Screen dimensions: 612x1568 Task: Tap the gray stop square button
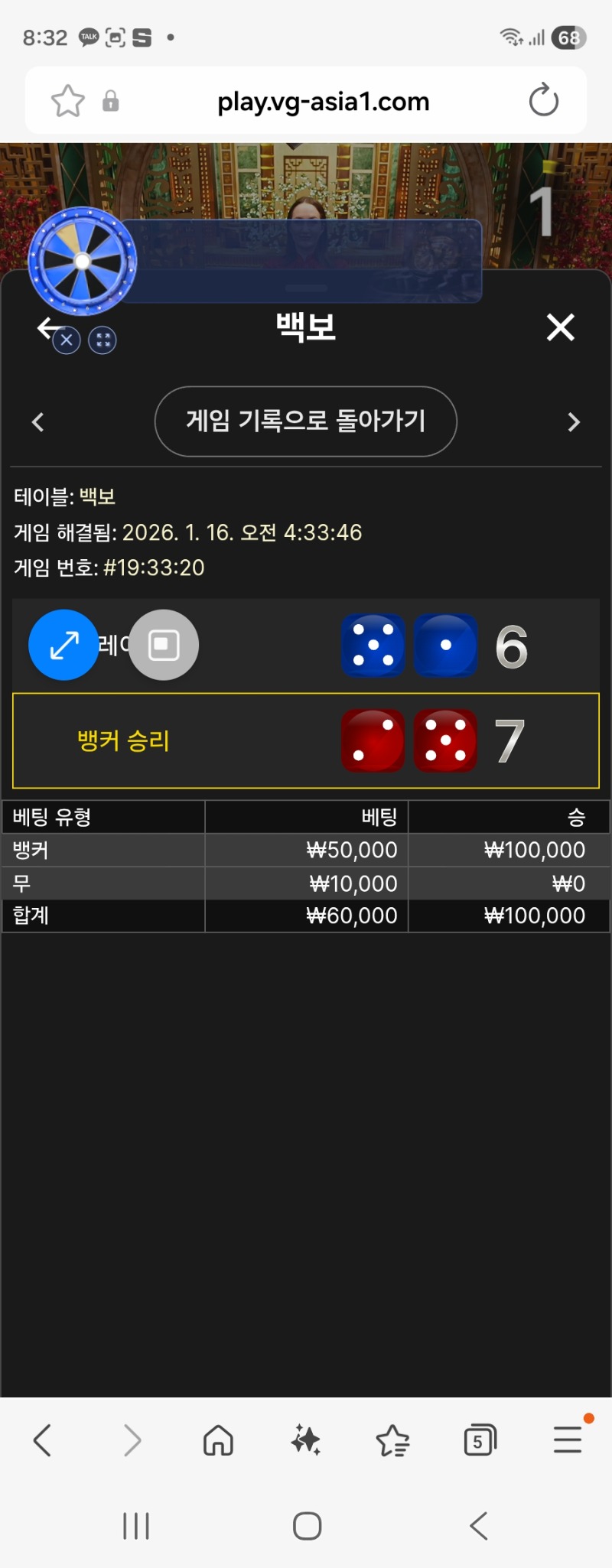[x=164, y=645]
